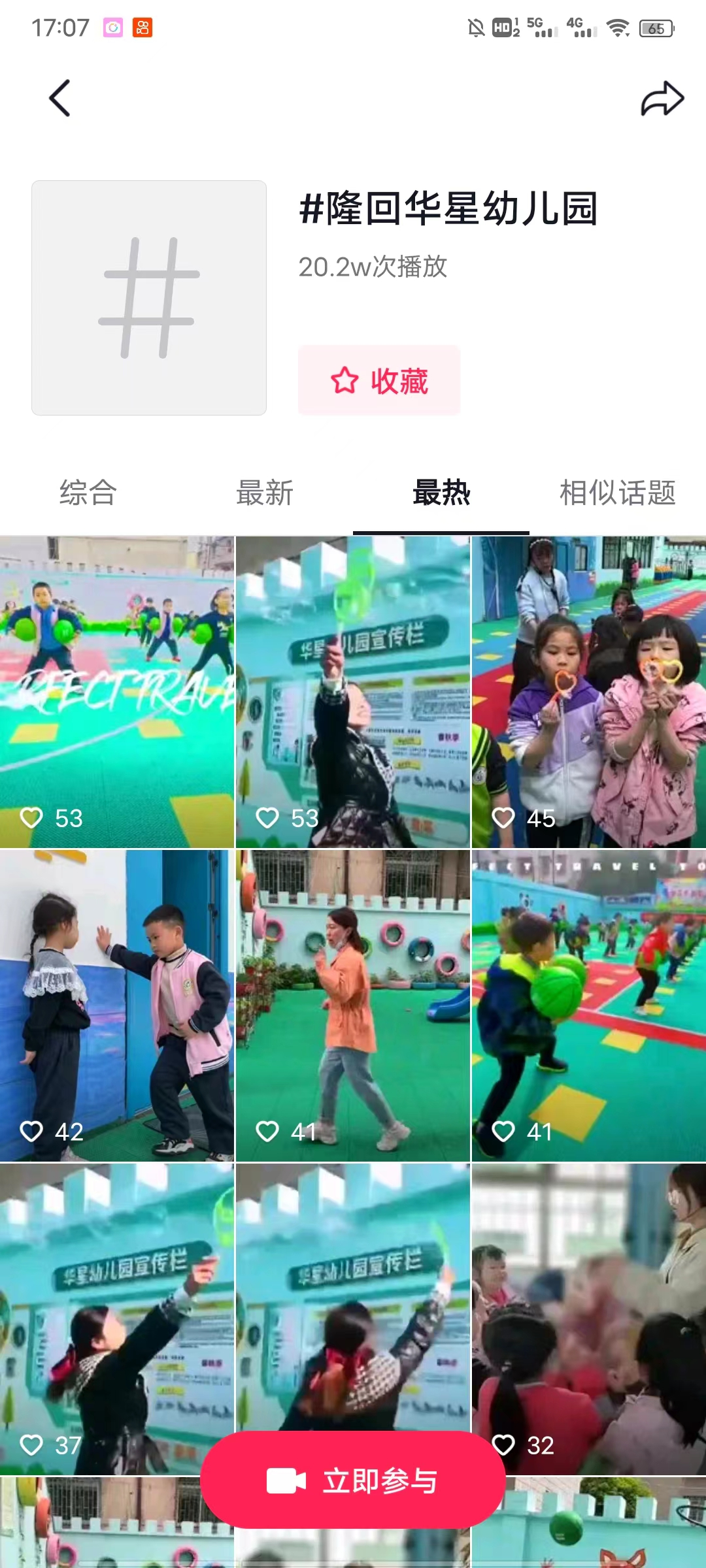Image resolution: width=706 pixels, height=1568 pixels.
Task: Open video of woman in orange jacket, 41 likes
Action: 352,1006
